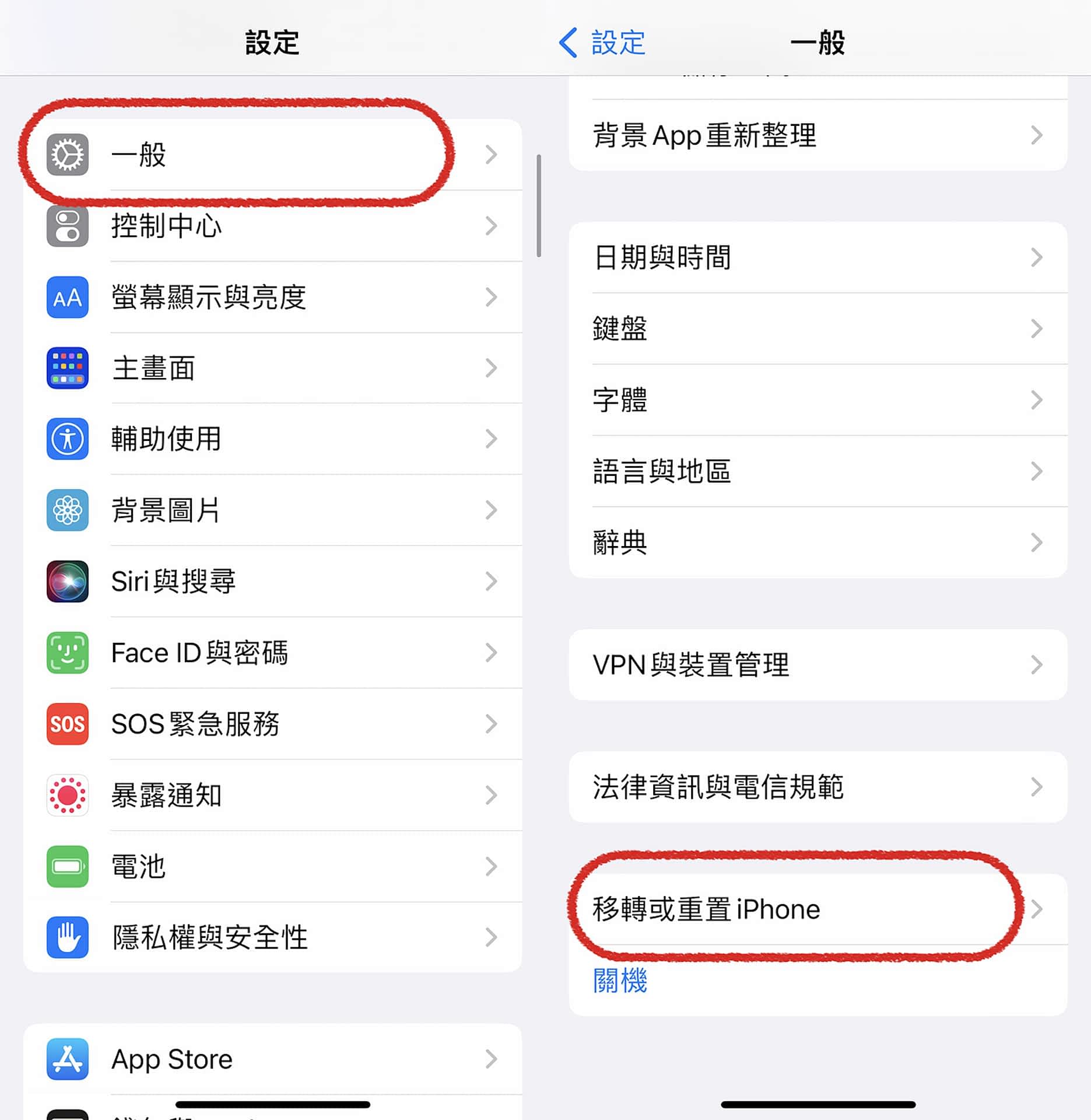Tap the 關機 link

(620, 981)
